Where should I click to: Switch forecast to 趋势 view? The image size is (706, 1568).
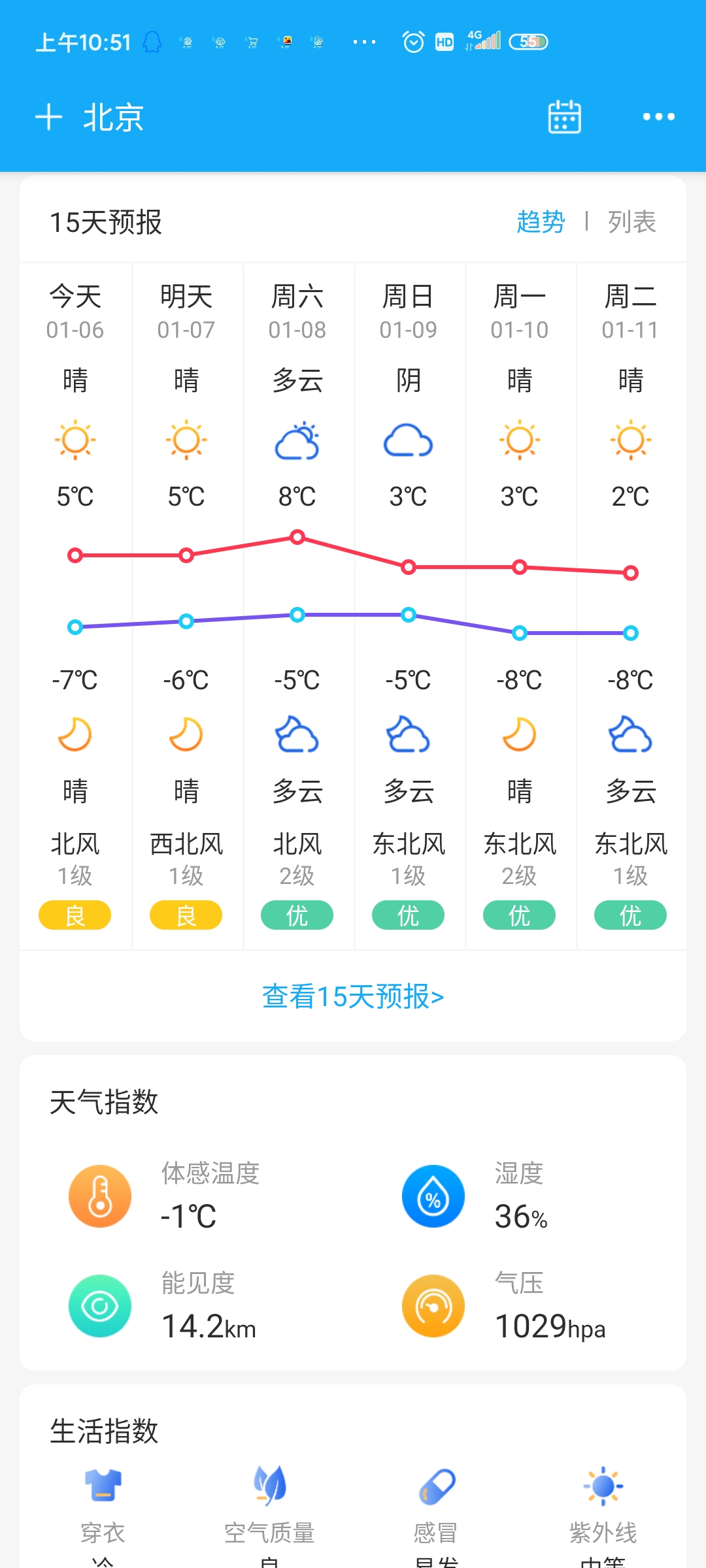coord(541,222)
